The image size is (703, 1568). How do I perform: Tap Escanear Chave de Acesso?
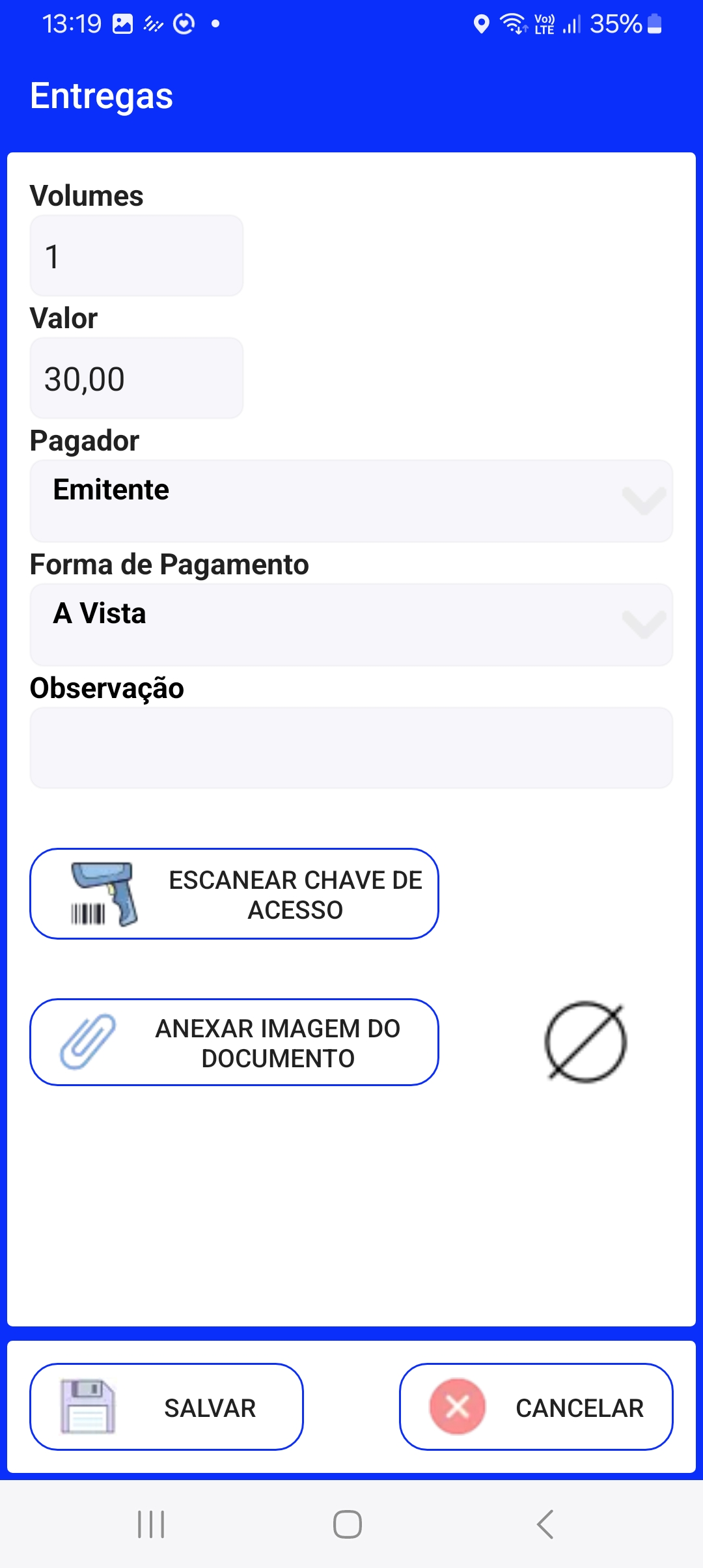coord(234,894)
